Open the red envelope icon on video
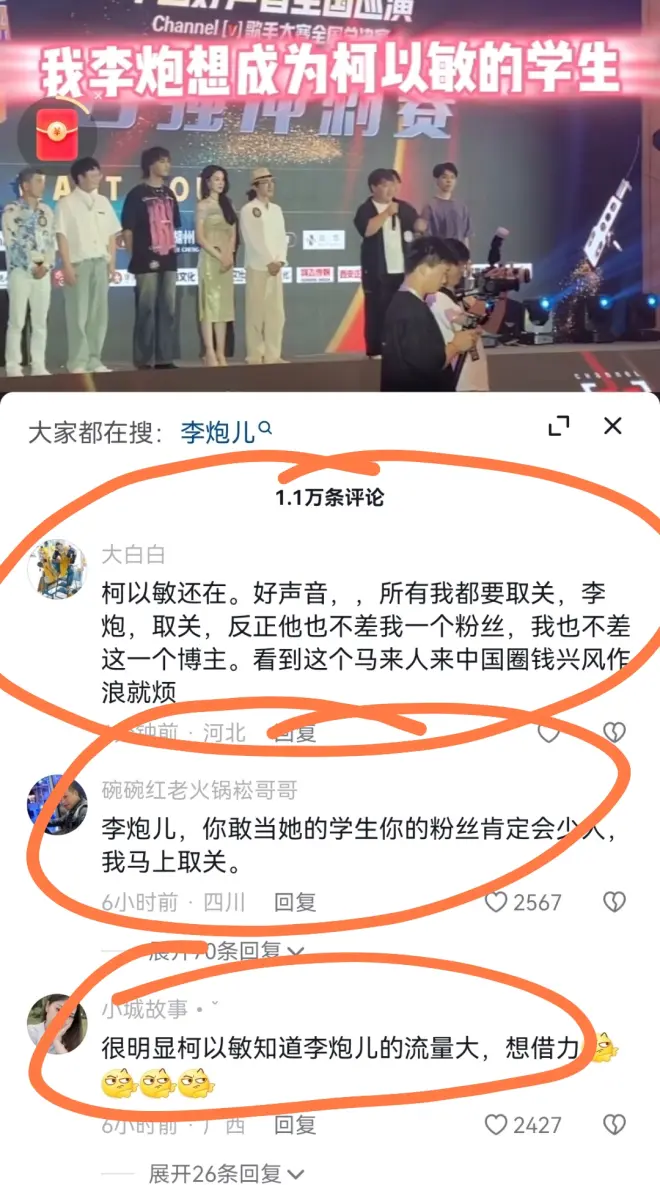Image resolution: width=660 pixels, height=1185 pixels. coord(57,130)
